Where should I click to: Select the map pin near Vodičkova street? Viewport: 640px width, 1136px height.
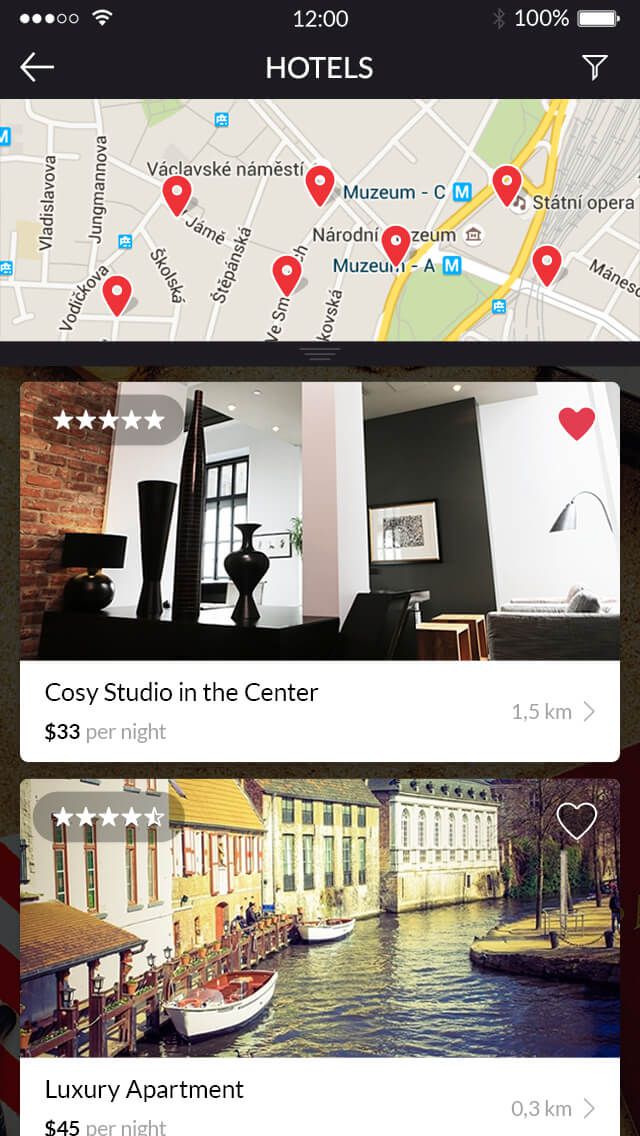tap(117, 294)
